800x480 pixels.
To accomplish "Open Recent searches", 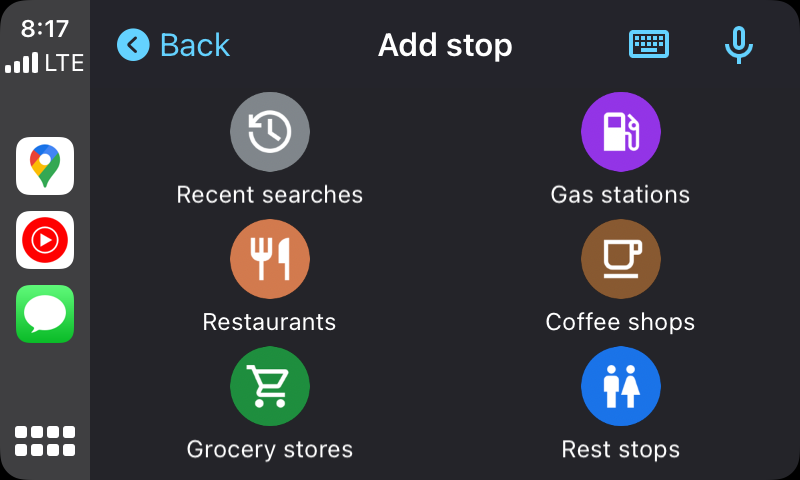I will click(269, 132).
